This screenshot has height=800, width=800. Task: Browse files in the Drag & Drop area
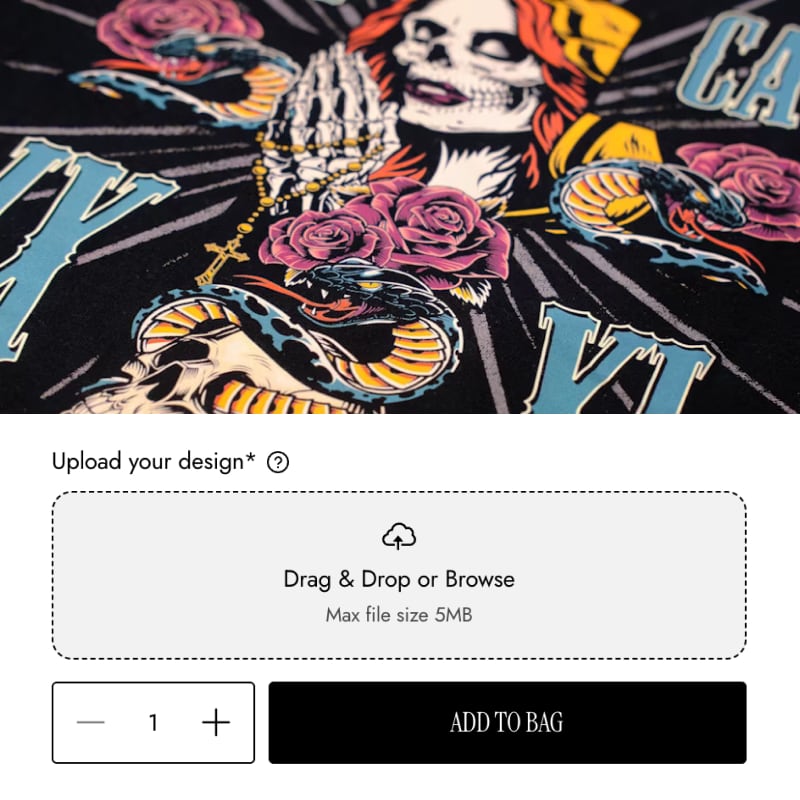pyautogui.click(x=399, y=575)
